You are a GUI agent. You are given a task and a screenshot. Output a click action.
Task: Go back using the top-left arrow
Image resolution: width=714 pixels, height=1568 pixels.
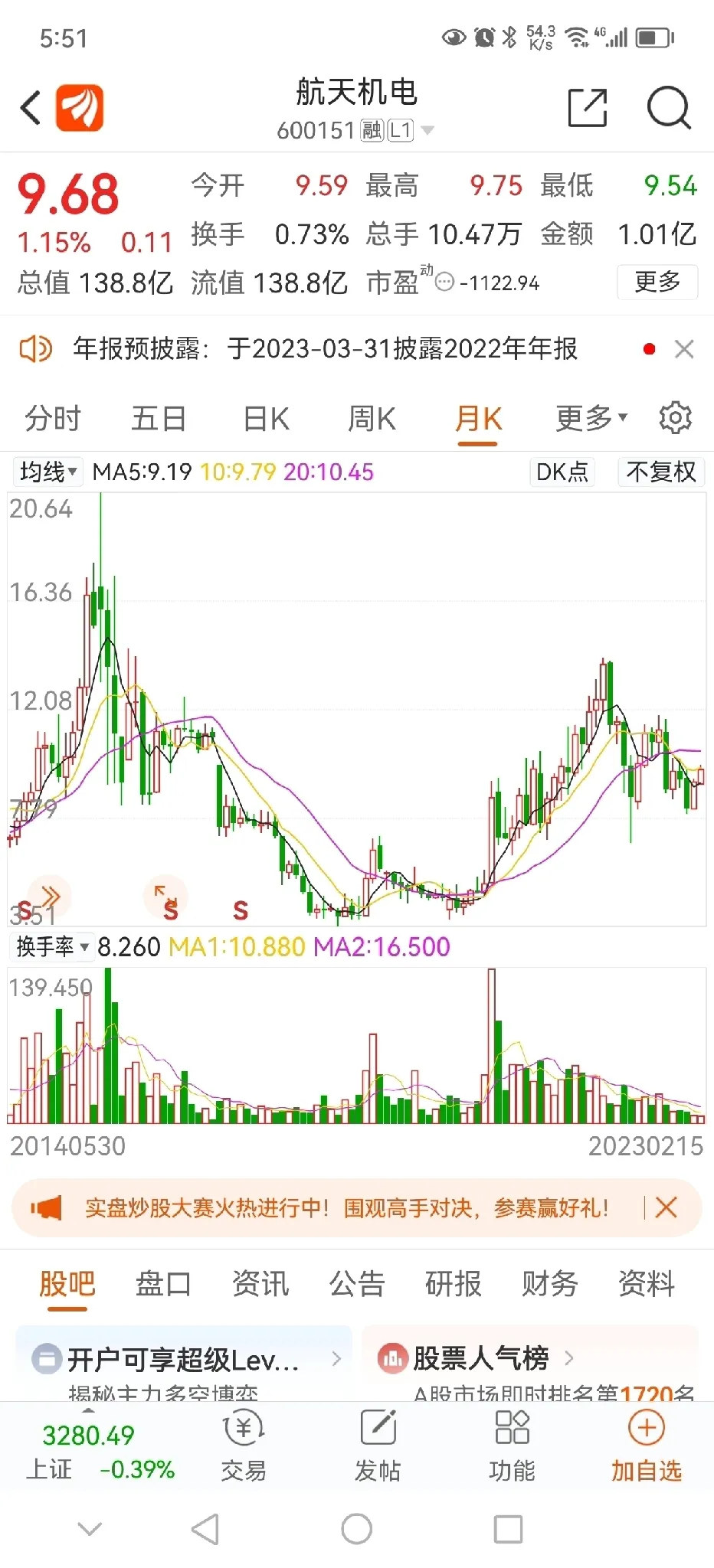pyautogui.click(x=31, y=108)
